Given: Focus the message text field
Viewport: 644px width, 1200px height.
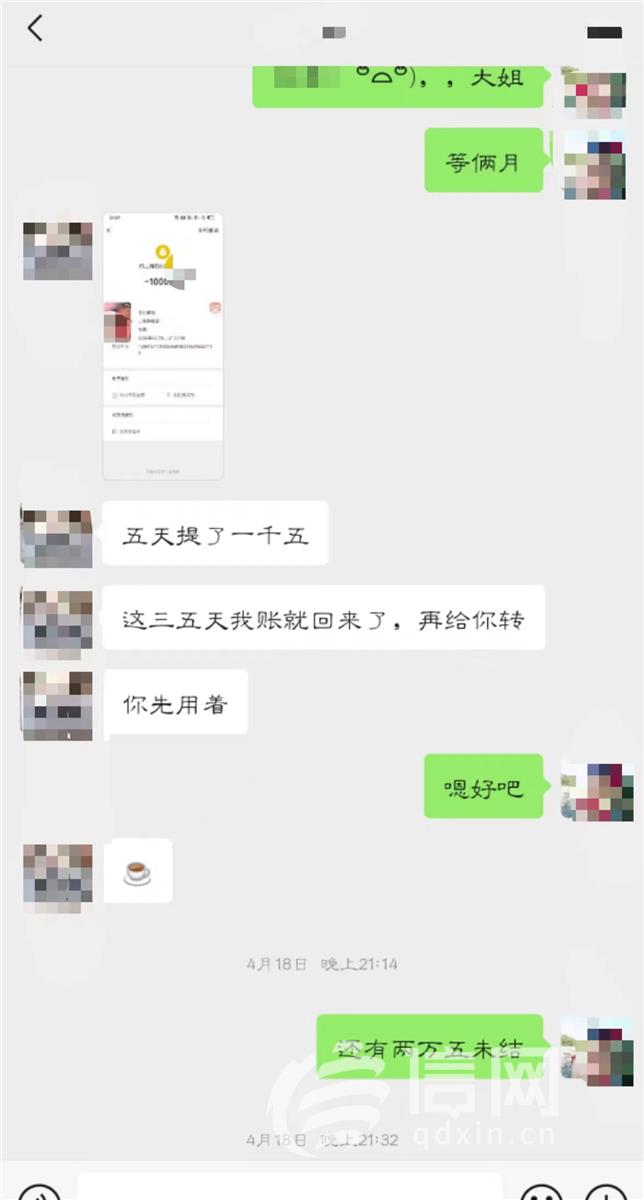Looking at the screenshot, I should [290, 1190].
